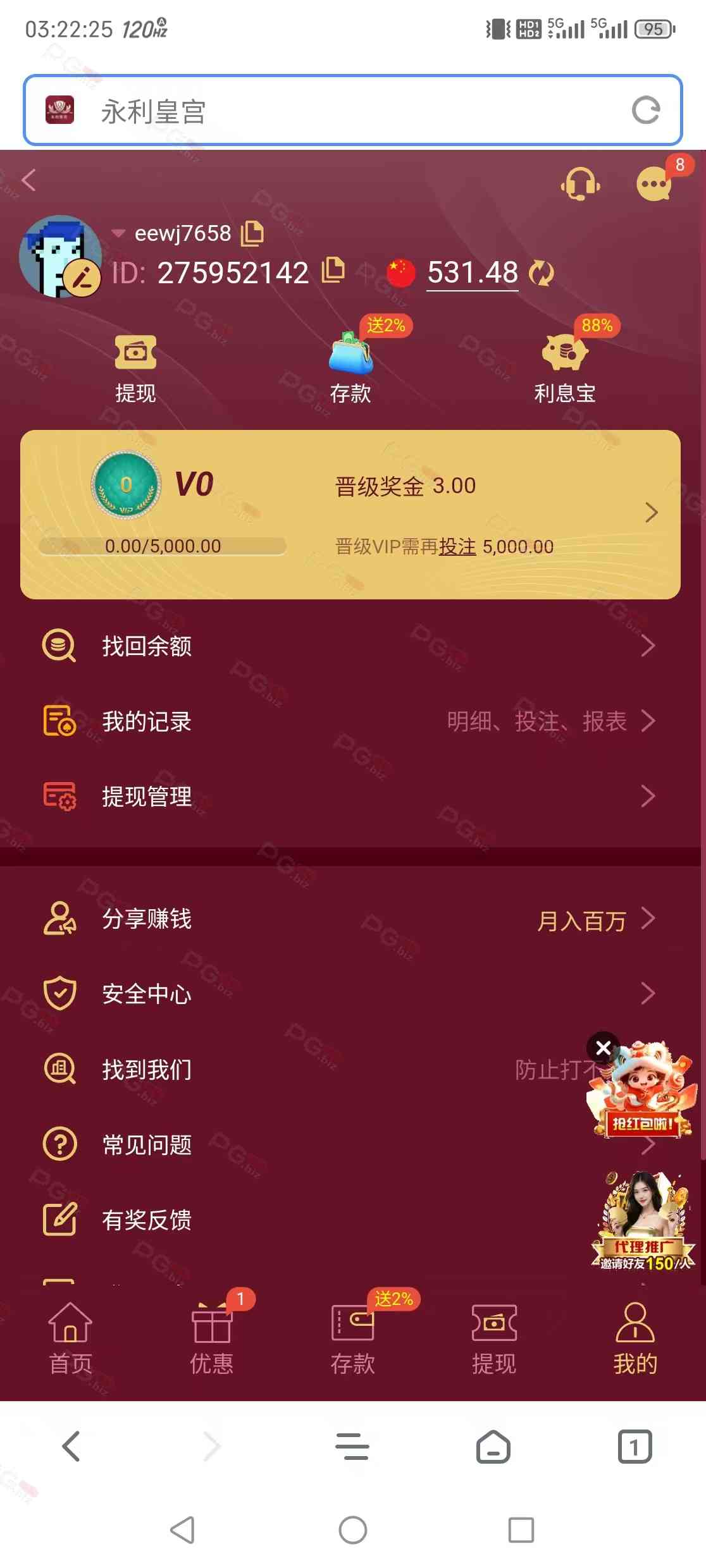Open 找回余额 row
This screenshot has width=706, height=1568.
coord(350,646)
